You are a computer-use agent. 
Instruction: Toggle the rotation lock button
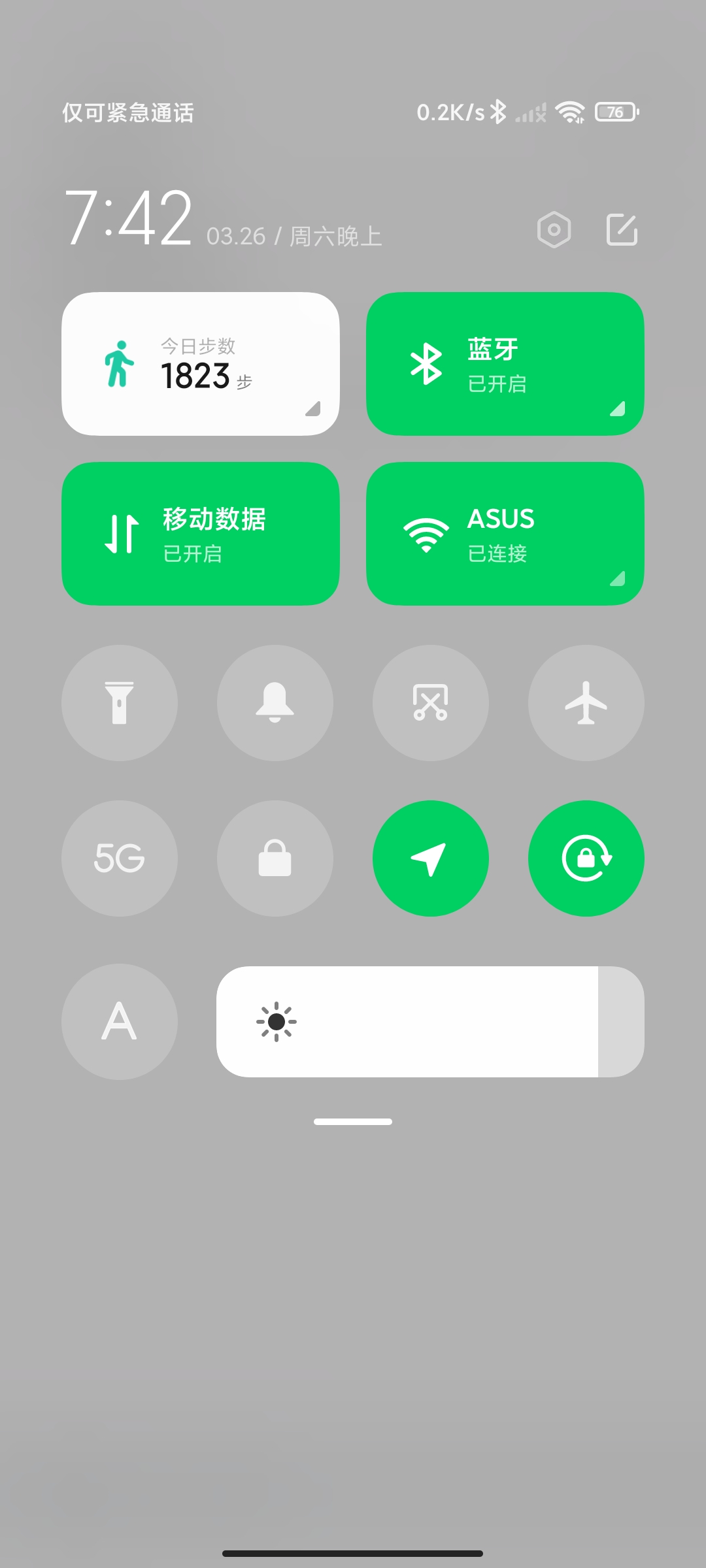586,858
